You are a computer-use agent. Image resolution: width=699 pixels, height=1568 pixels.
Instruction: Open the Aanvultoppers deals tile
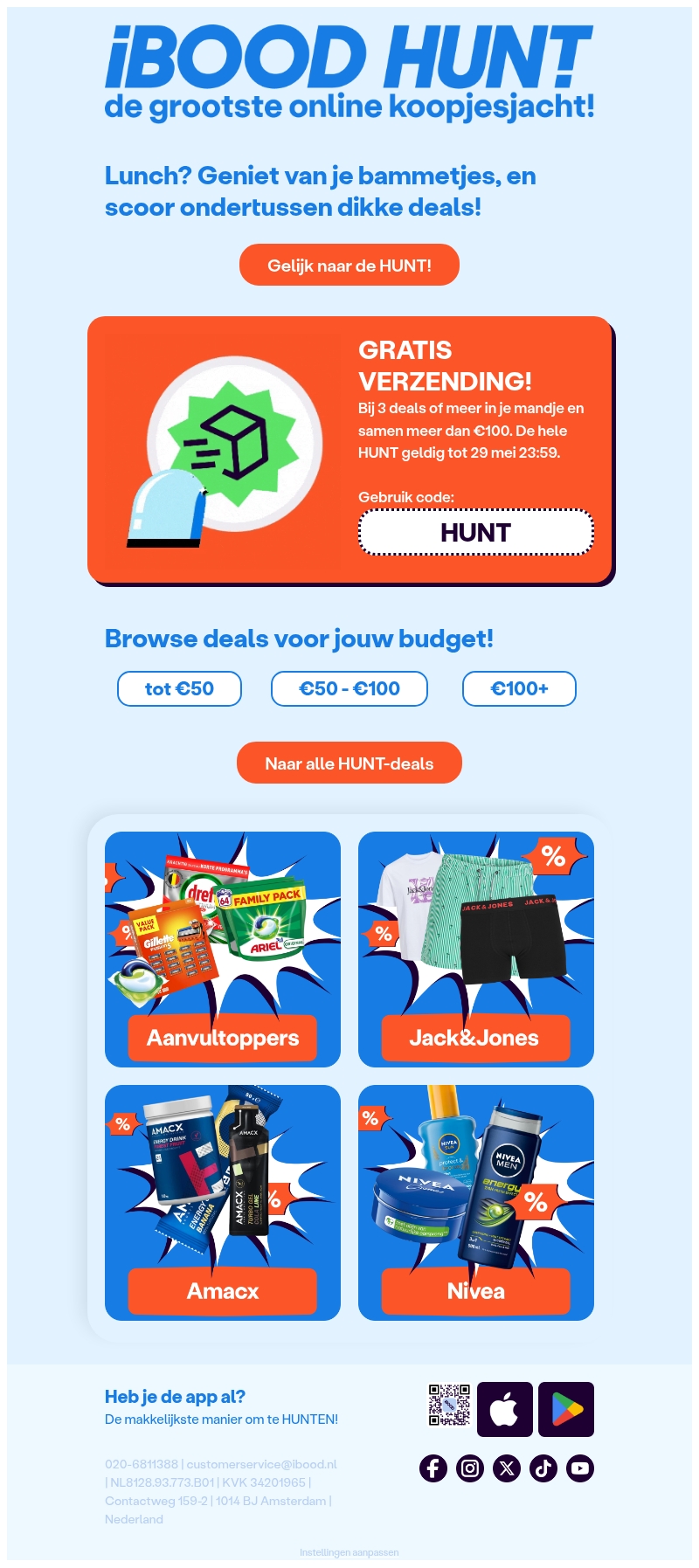(223, 950)
